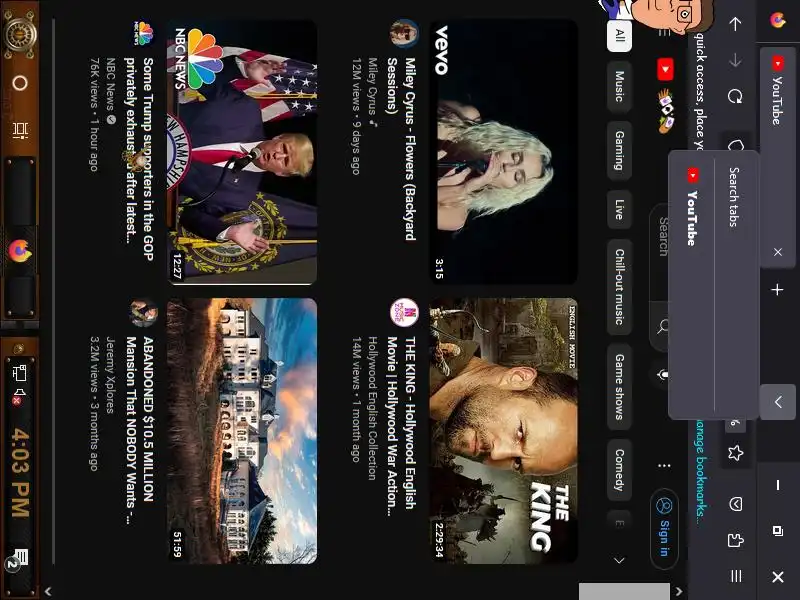Bookmark this page with the star
This screenshot has height=600, width=800.
[735, 453]
